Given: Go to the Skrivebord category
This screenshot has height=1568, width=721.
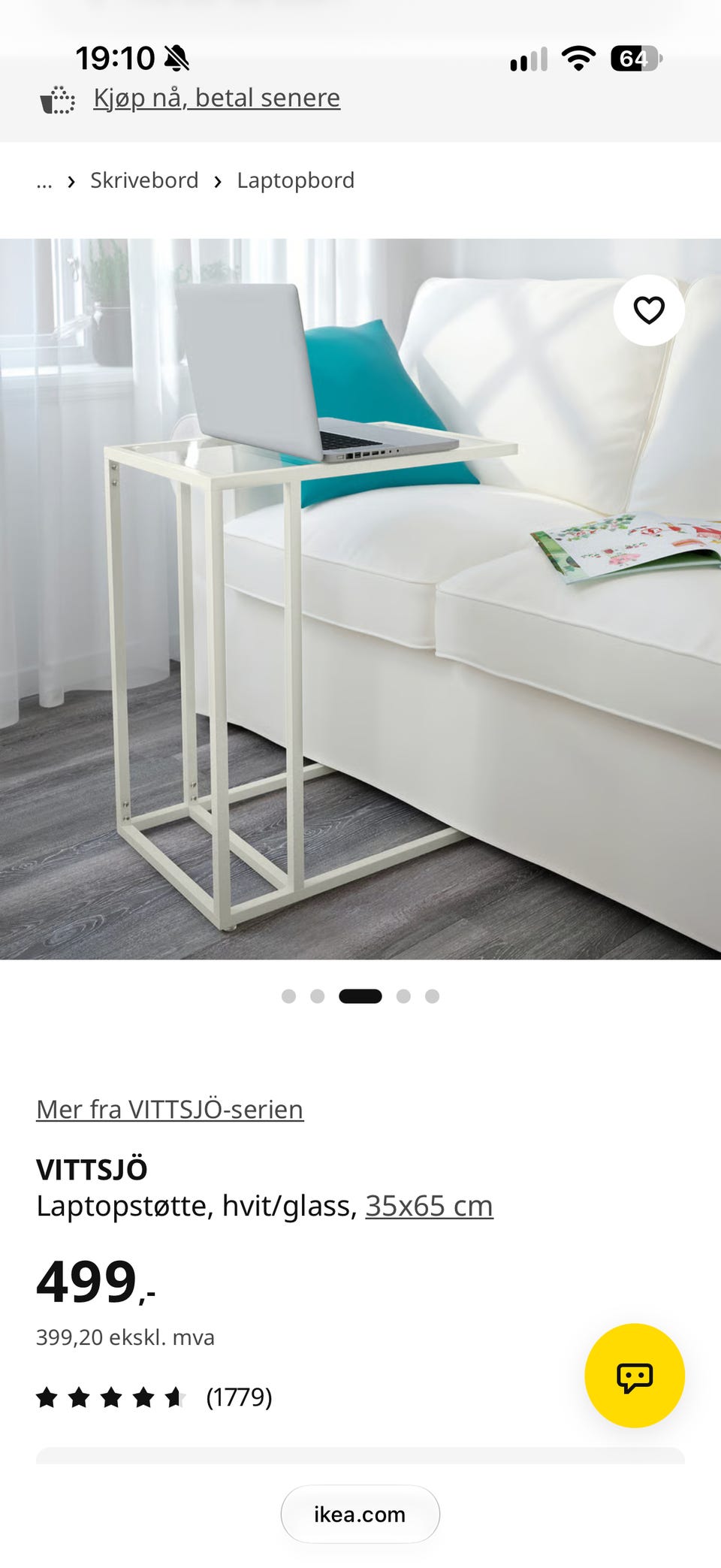Looking at the screenshot, I should point(144,180).
